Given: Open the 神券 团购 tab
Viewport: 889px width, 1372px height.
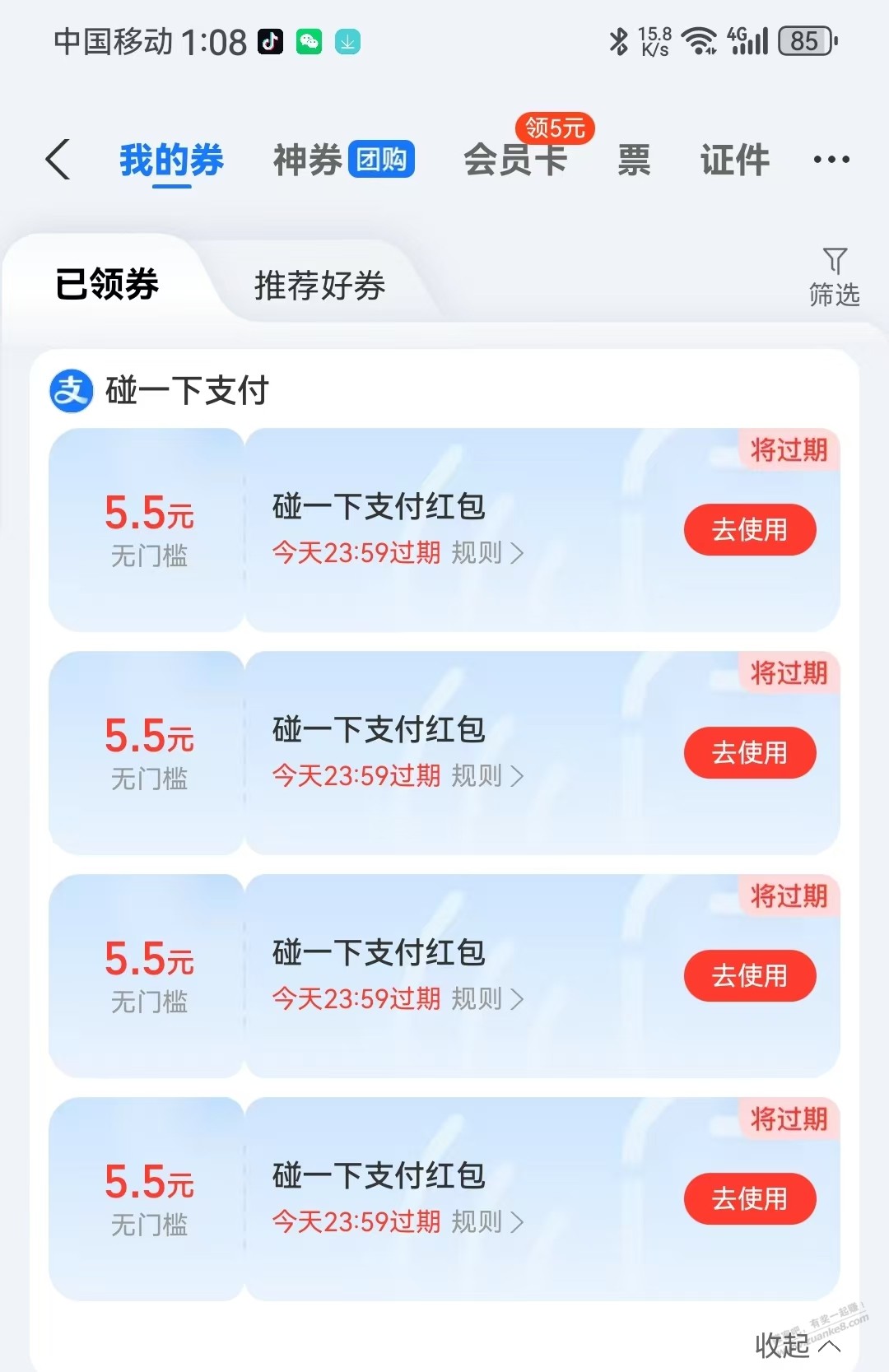Looking at the screenshot, I should pos(341,159).
